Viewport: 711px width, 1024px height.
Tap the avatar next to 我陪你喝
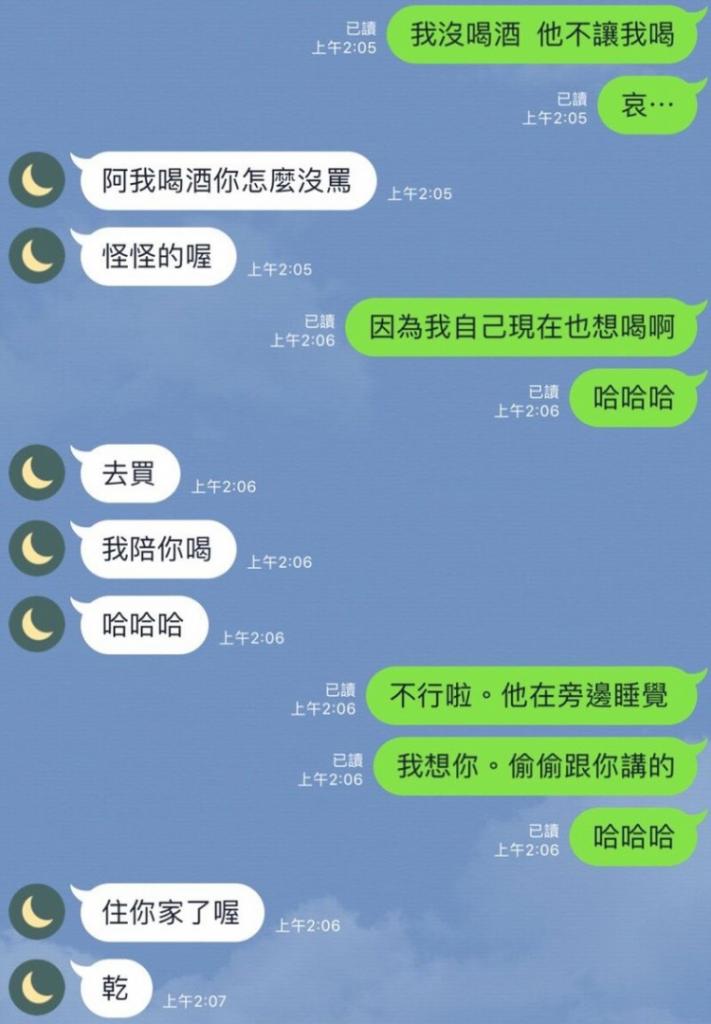tap(37, 548)
